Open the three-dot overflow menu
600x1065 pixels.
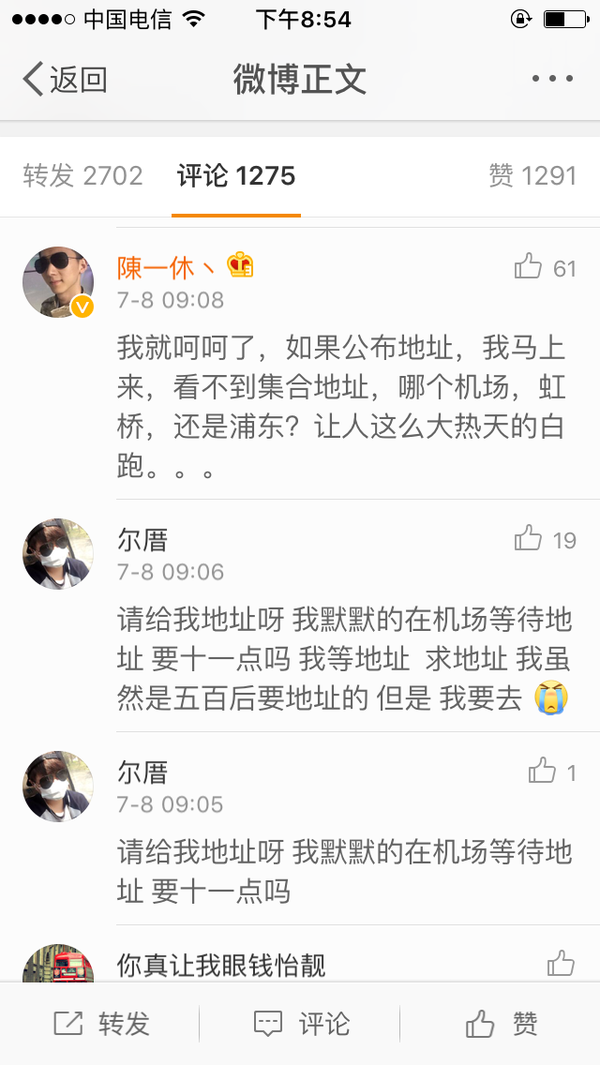[x=552, y=79]
